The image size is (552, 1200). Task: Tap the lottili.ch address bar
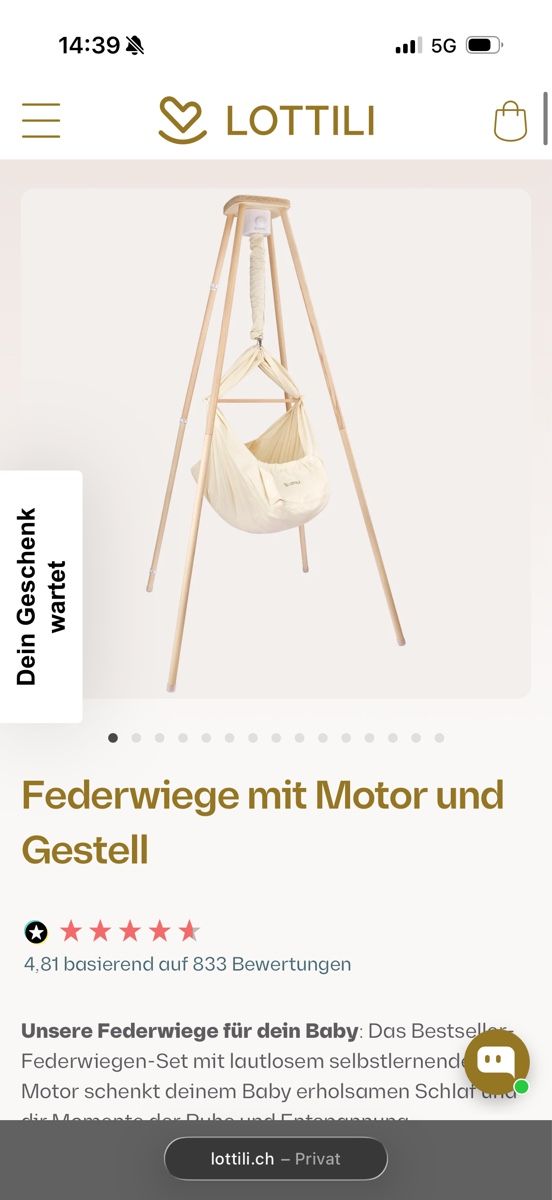(x=276, y=1159)
